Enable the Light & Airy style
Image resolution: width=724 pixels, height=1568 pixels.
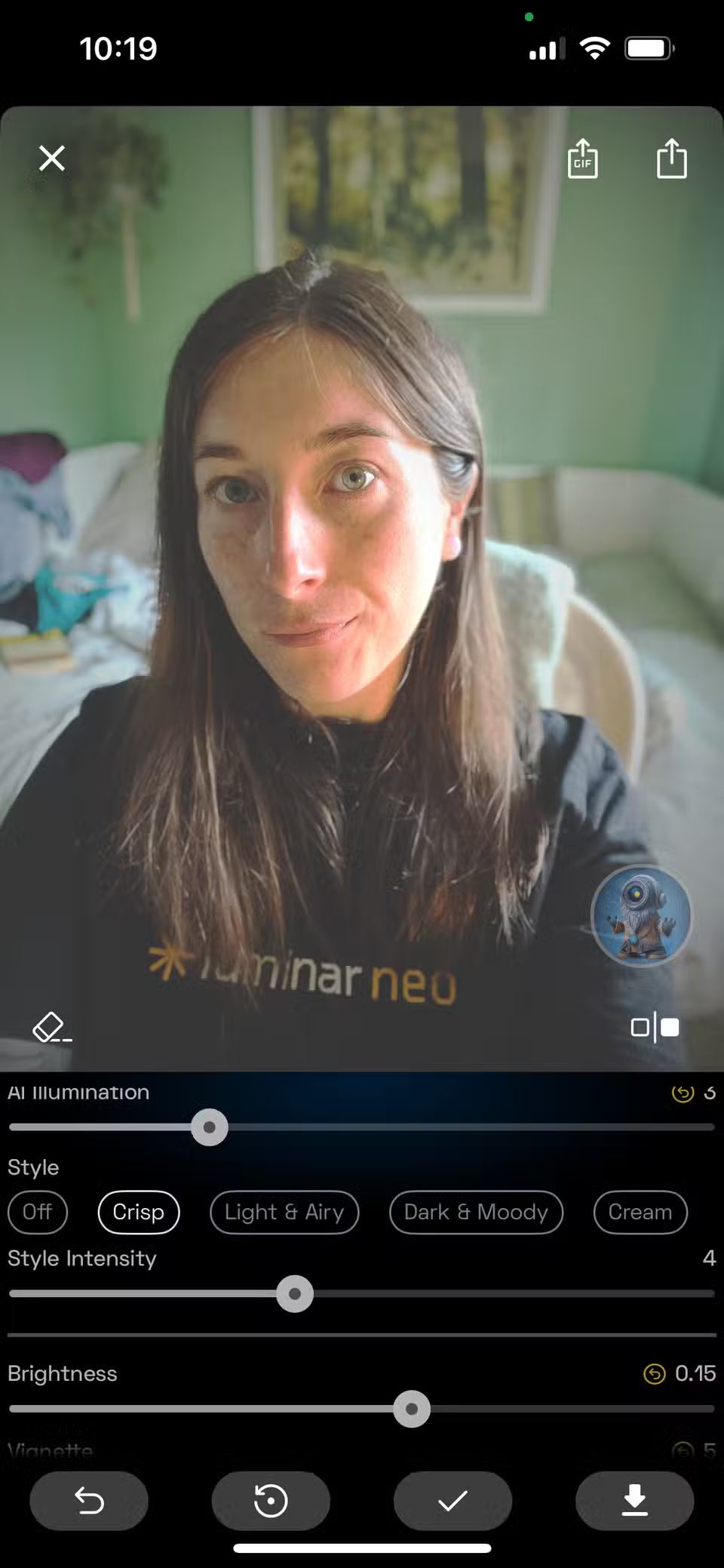(x=284, y=1213)
